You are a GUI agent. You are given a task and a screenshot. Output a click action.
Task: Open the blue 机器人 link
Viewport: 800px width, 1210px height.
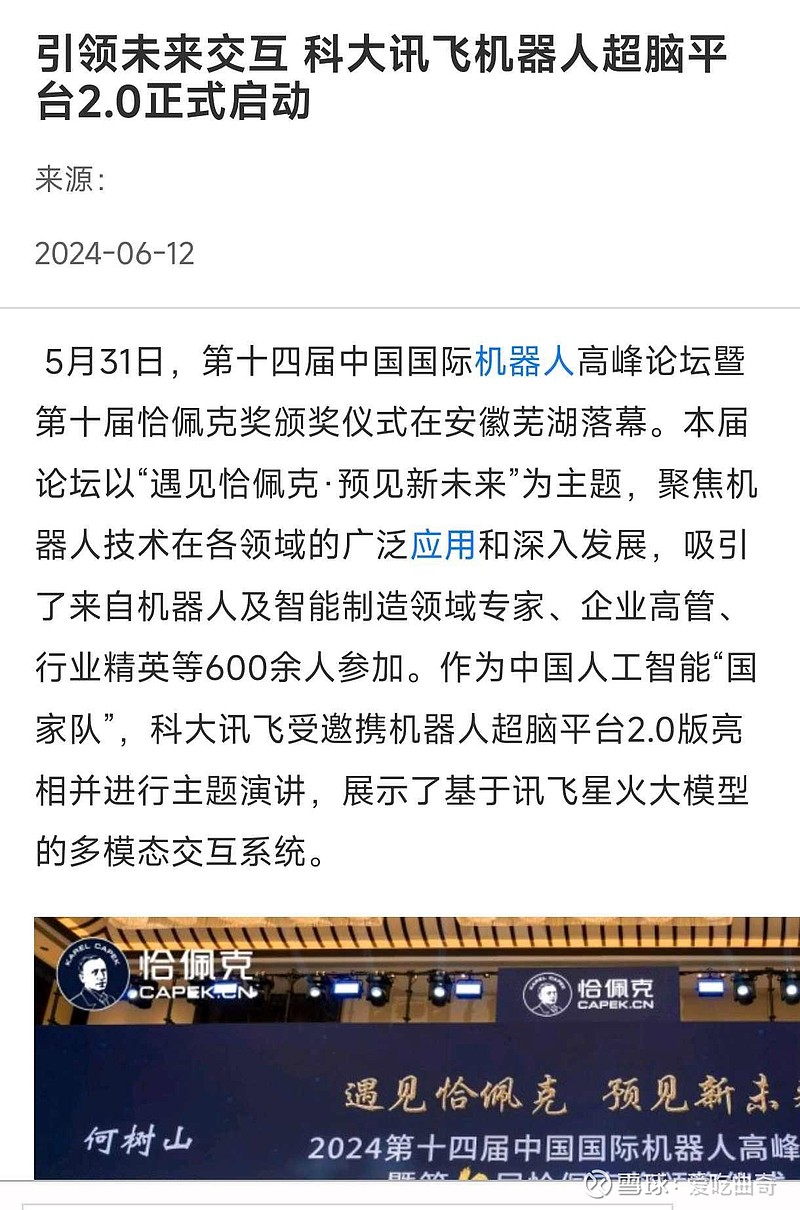[x=524, y=362]
